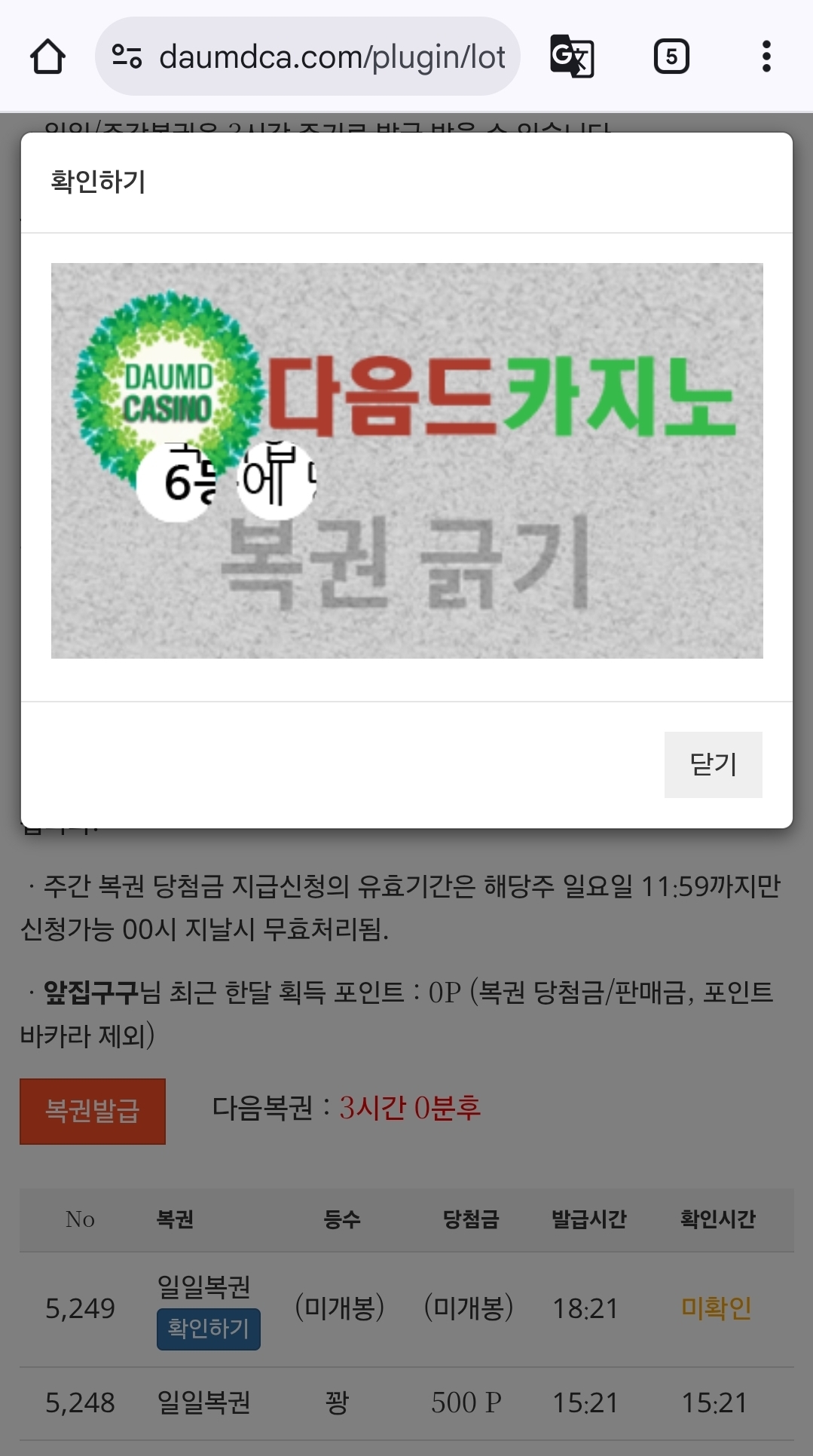Tap the 복권 긁기 scratch card area
Viewport: 813px width, 1456px height.
[x=407, y=561]
